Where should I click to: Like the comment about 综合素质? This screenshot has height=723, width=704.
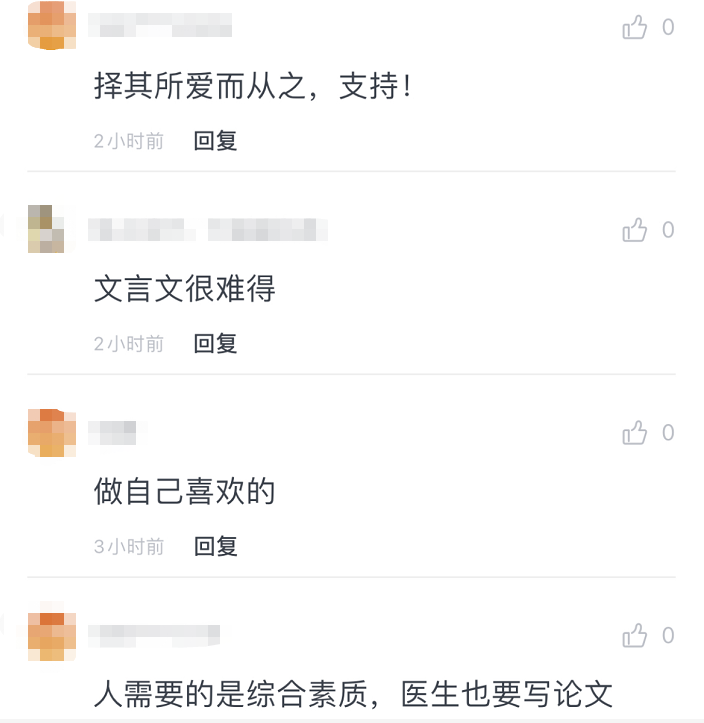tap(635, 636)
